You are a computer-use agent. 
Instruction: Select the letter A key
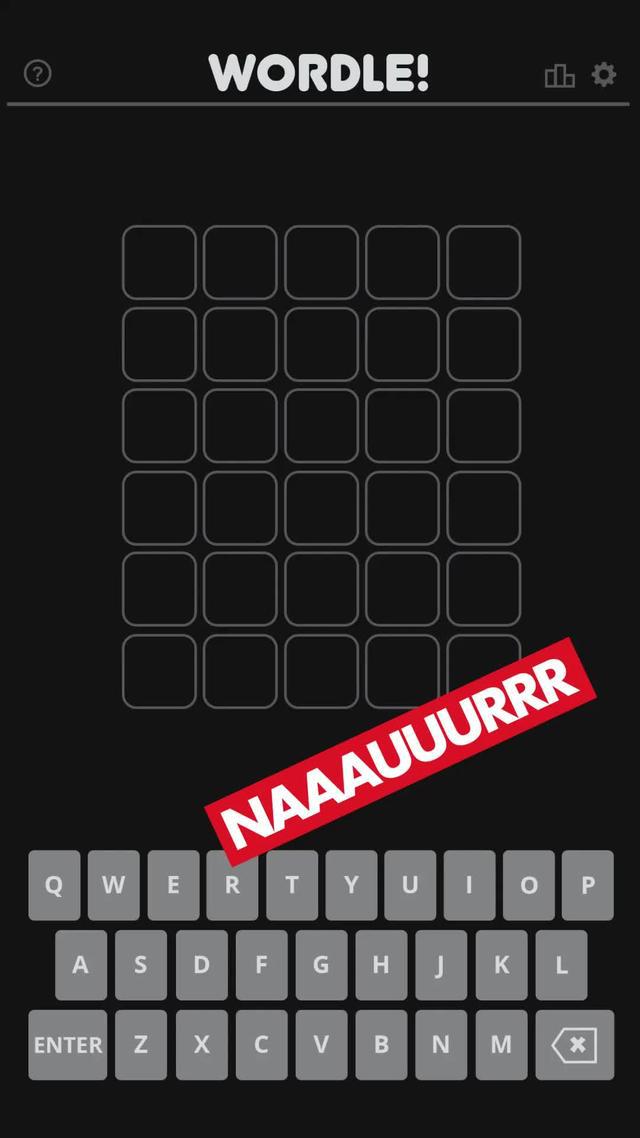tap(81, 965)
